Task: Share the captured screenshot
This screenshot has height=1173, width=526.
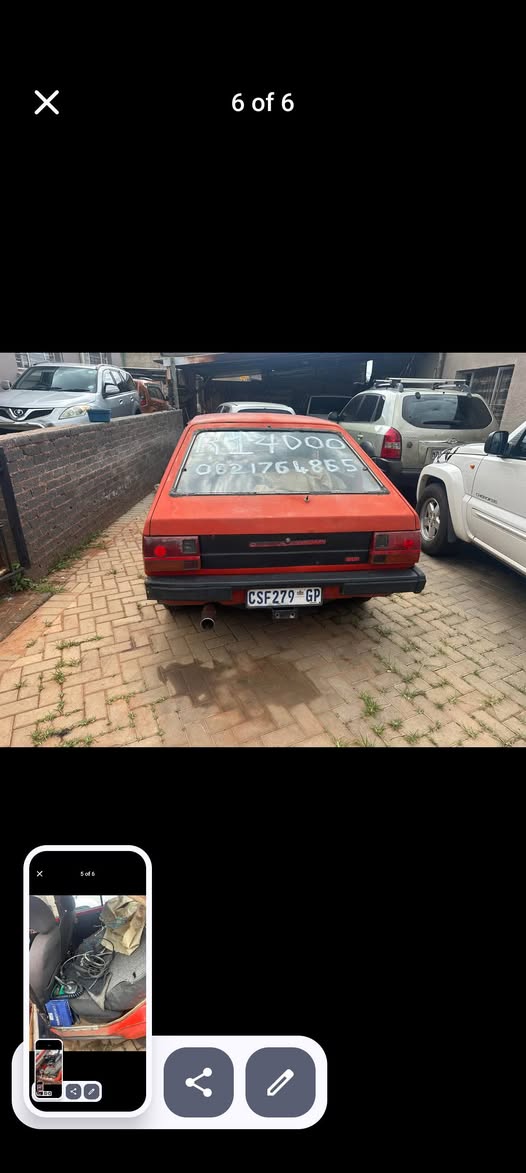Action: (x=198, y=1082)
